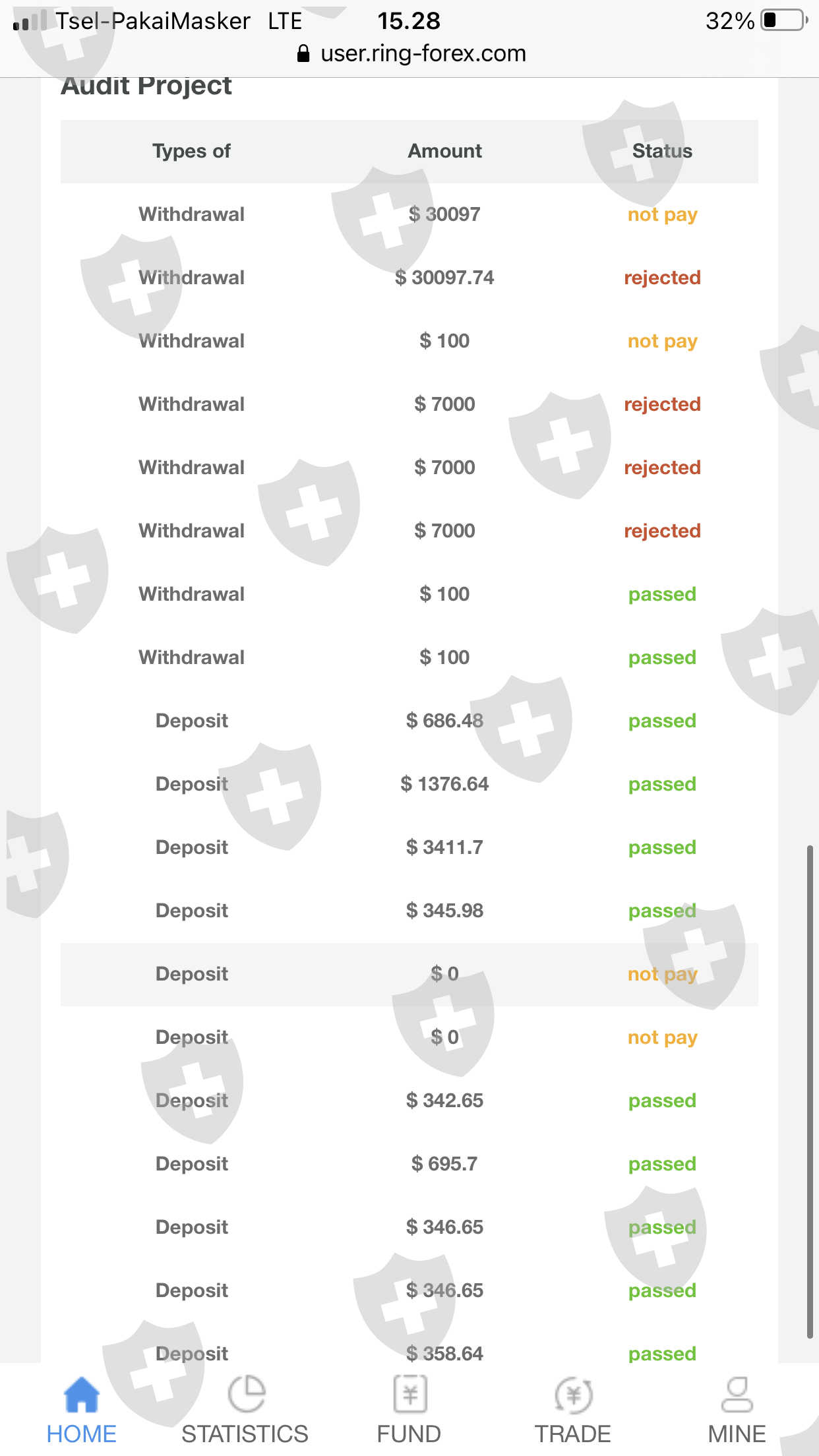The height and width of the screenshot is (1456, 819).
Task: Tap the user.ring-forex.com address bar
Action: (x=412, y=53)
